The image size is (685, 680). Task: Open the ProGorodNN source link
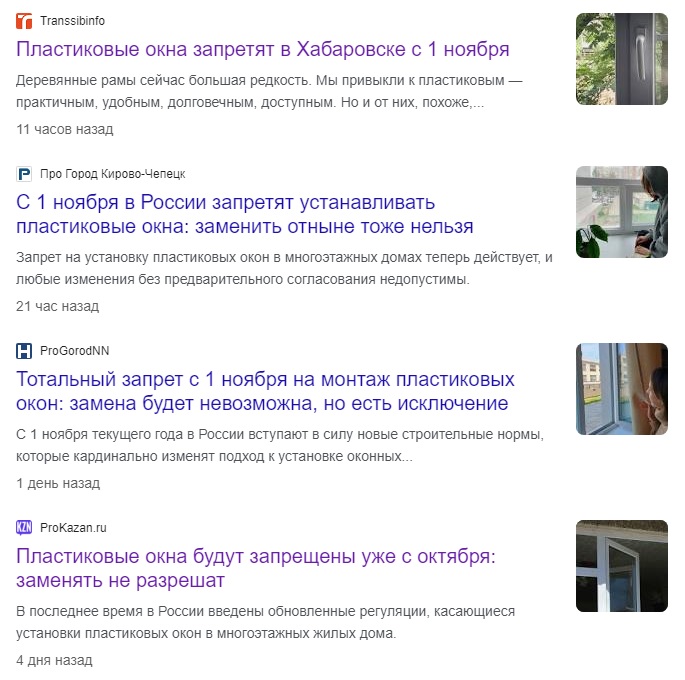click(74, 351)
